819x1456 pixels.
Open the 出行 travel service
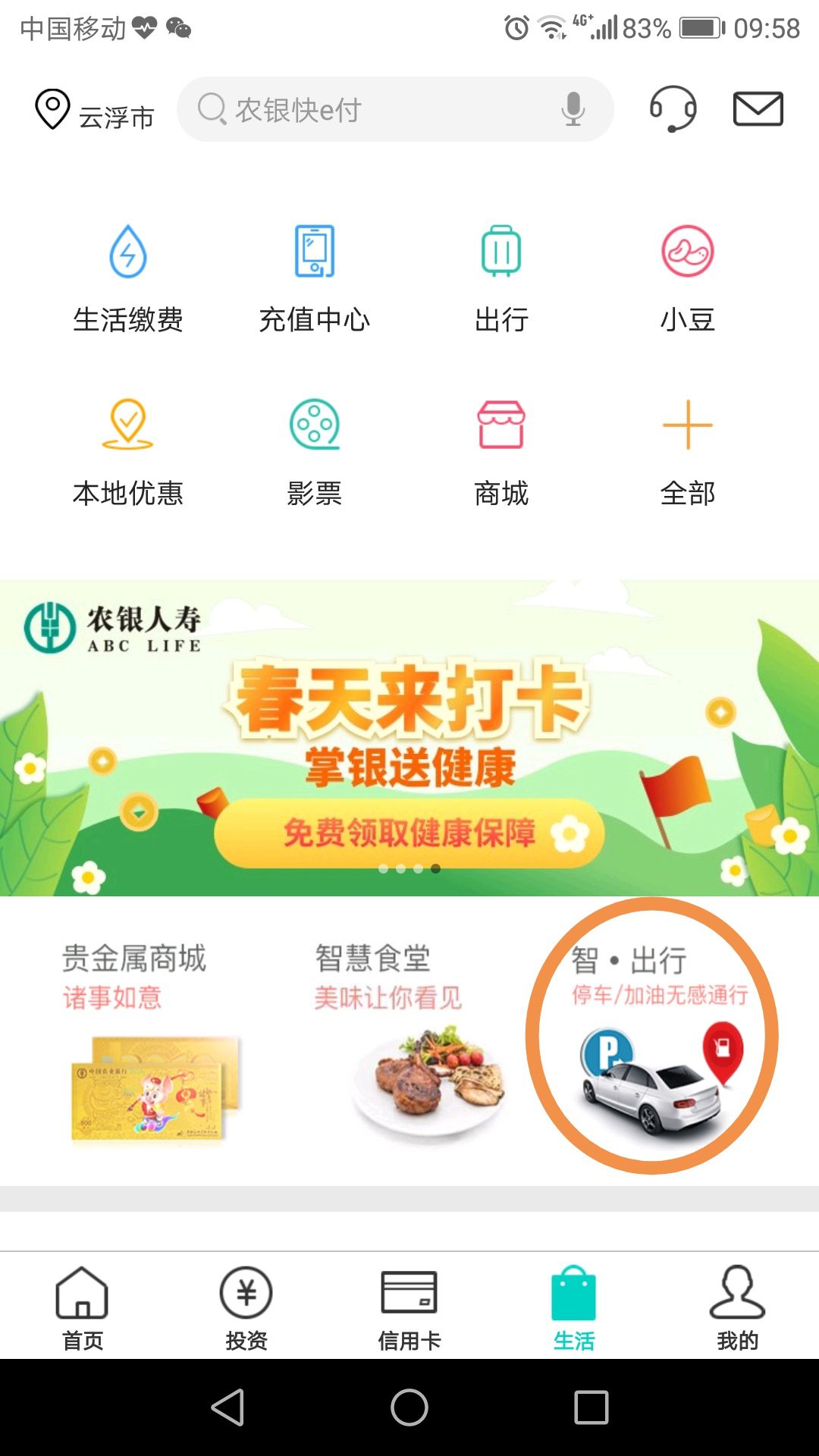(501, 278)
